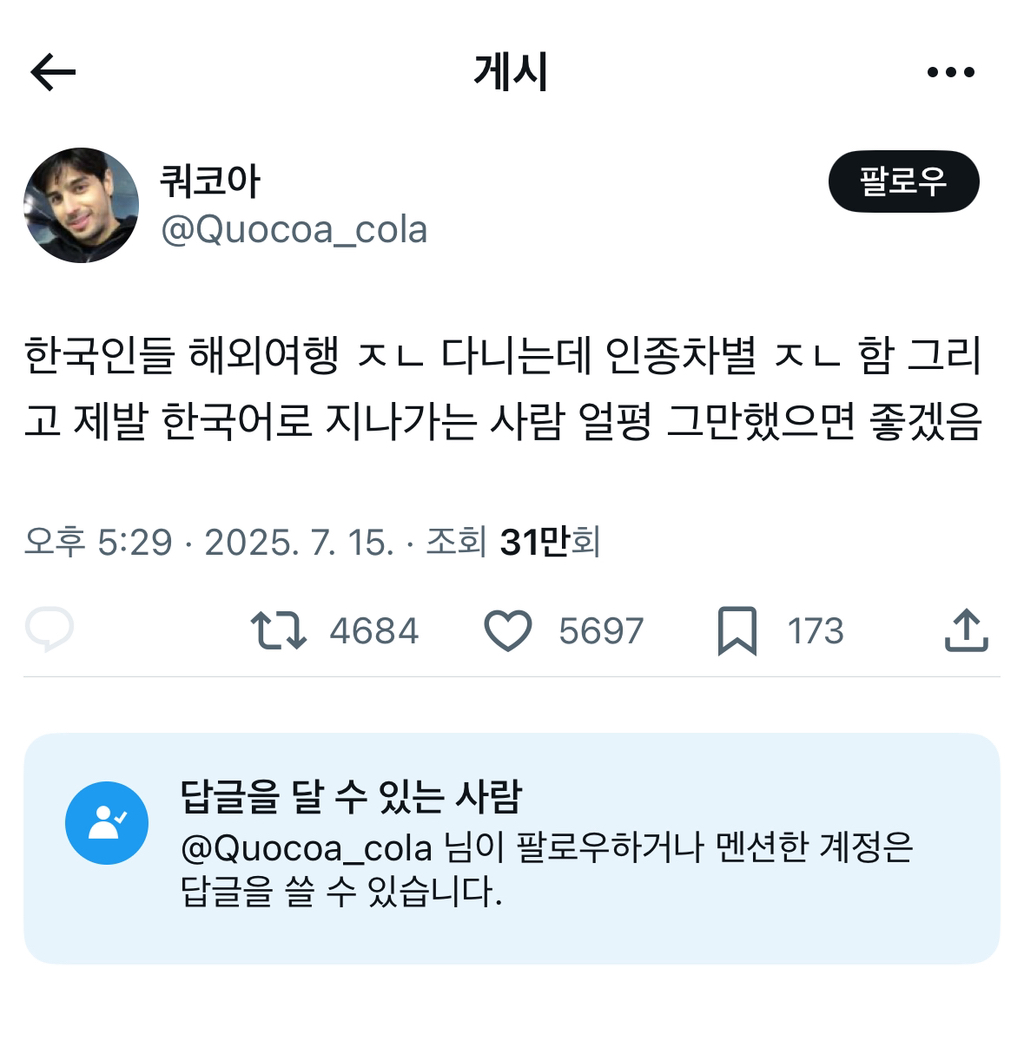Like the post with the heart icon
The image size is (1024, 1041).
(x=508, y=630)
